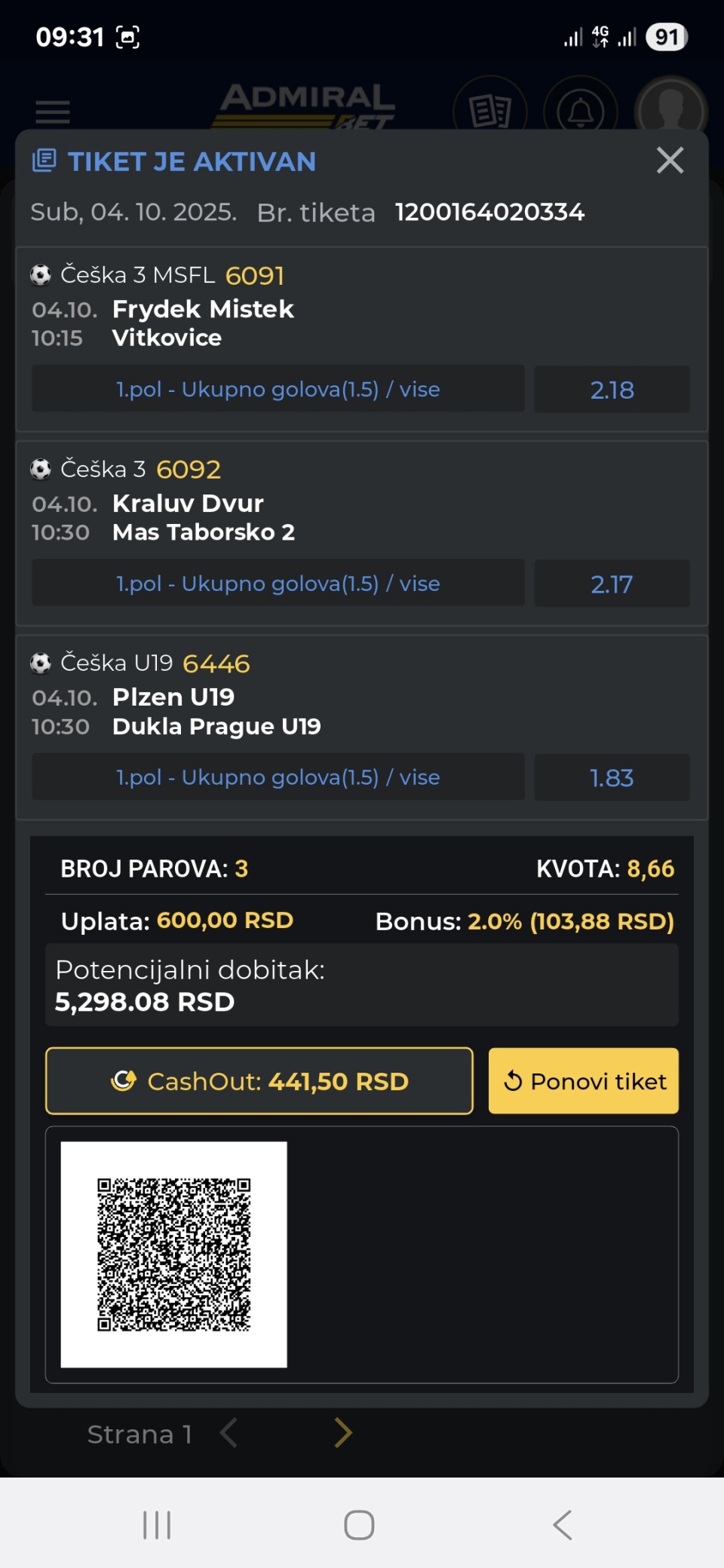Viewport: 724px width, 1568px height.
Task: Go to the phone's home screen
Action: (x=359, y=1525)
